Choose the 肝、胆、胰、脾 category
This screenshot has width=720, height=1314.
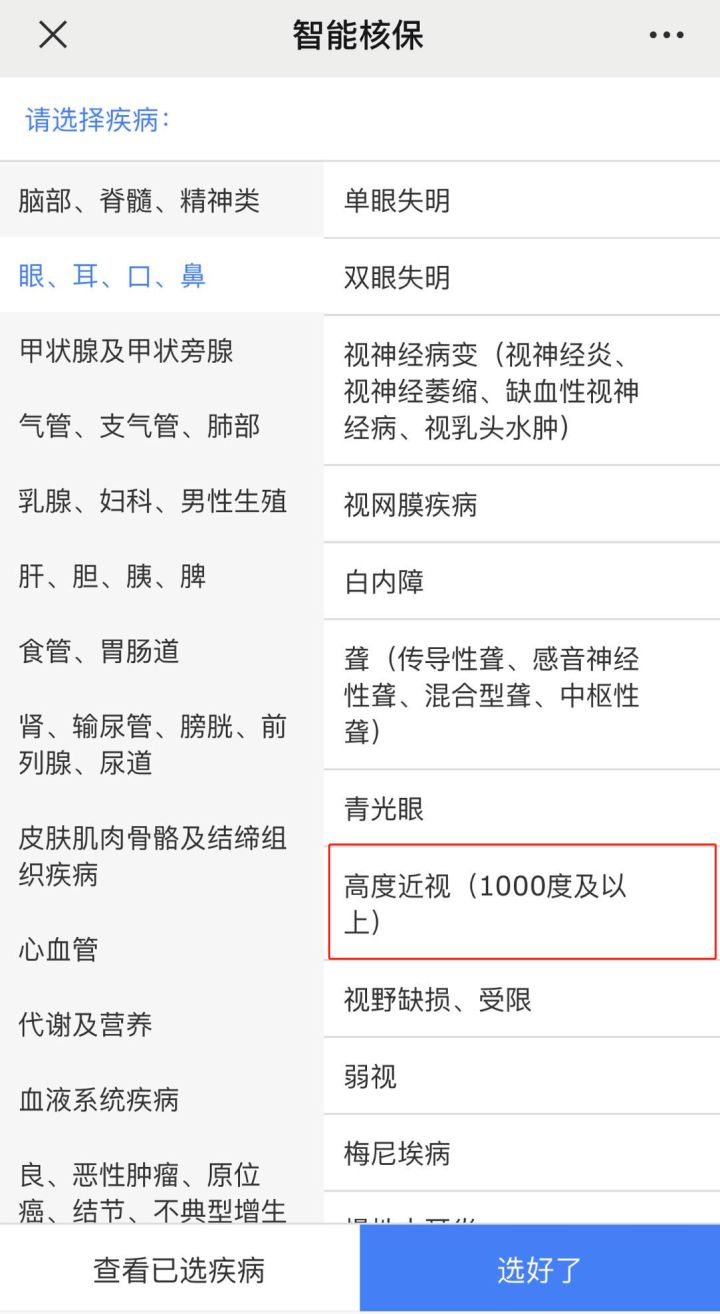tap(162, 576)
